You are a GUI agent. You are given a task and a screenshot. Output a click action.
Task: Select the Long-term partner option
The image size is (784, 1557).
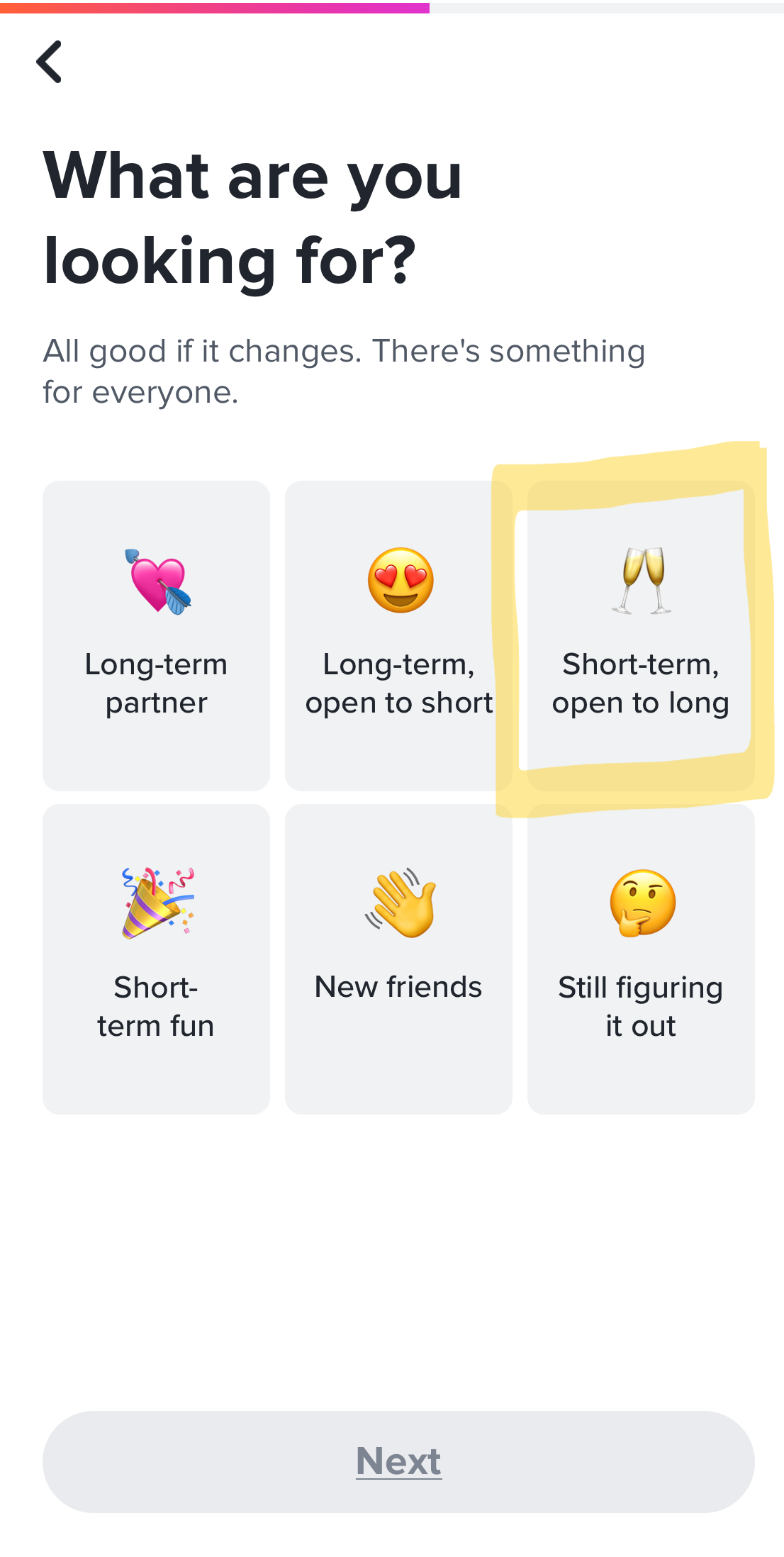tap(156, 635)
